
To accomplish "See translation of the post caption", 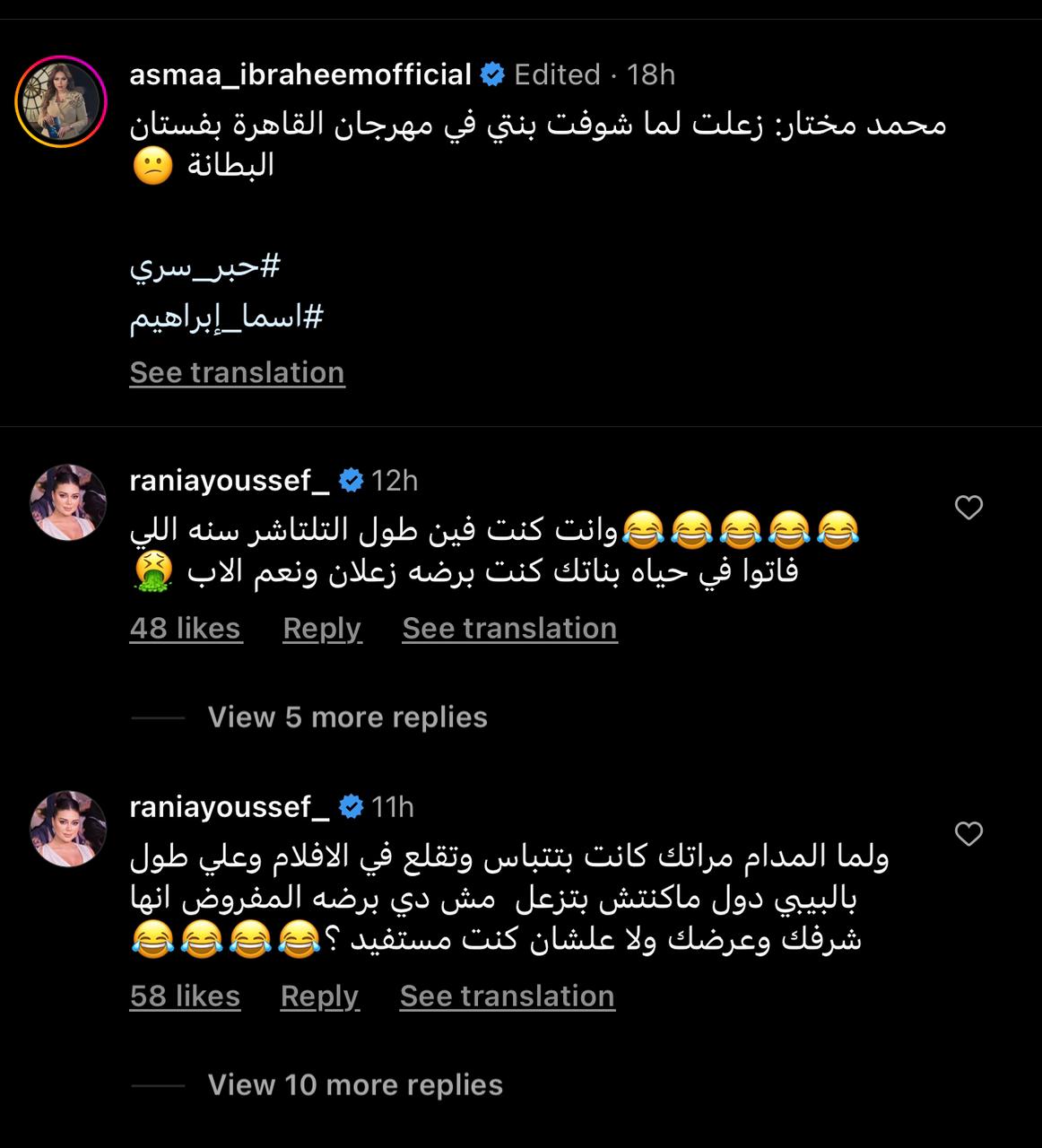I will [237, 372].
